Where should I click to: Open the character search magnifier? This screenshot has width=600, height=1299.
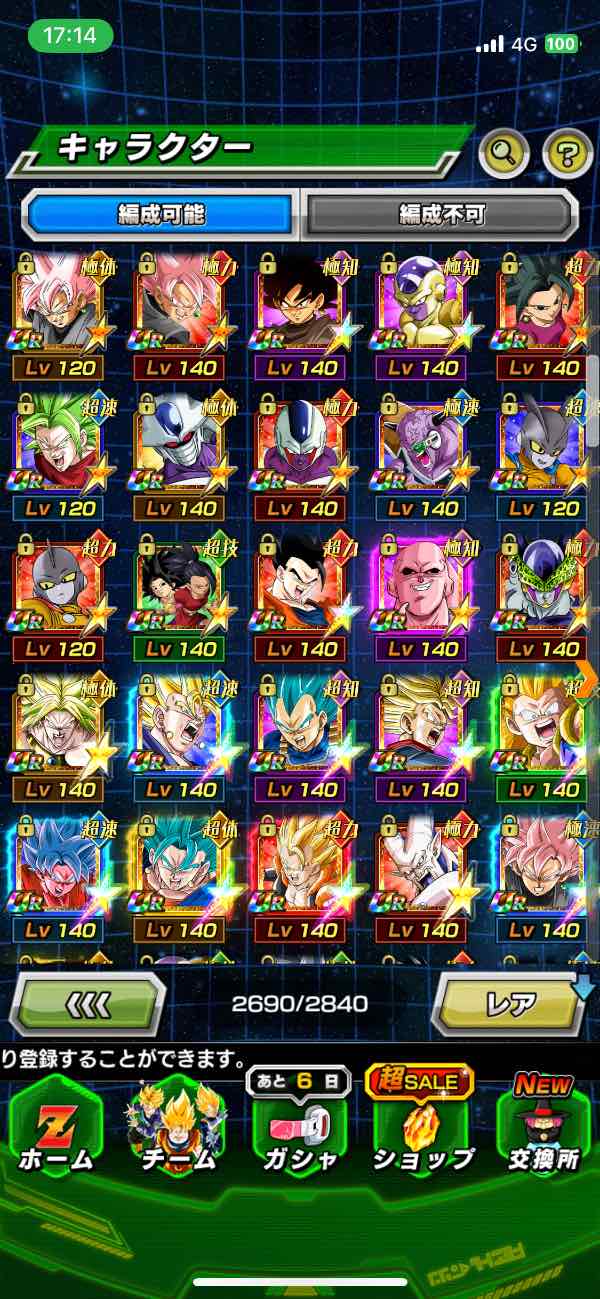[505, 153]
